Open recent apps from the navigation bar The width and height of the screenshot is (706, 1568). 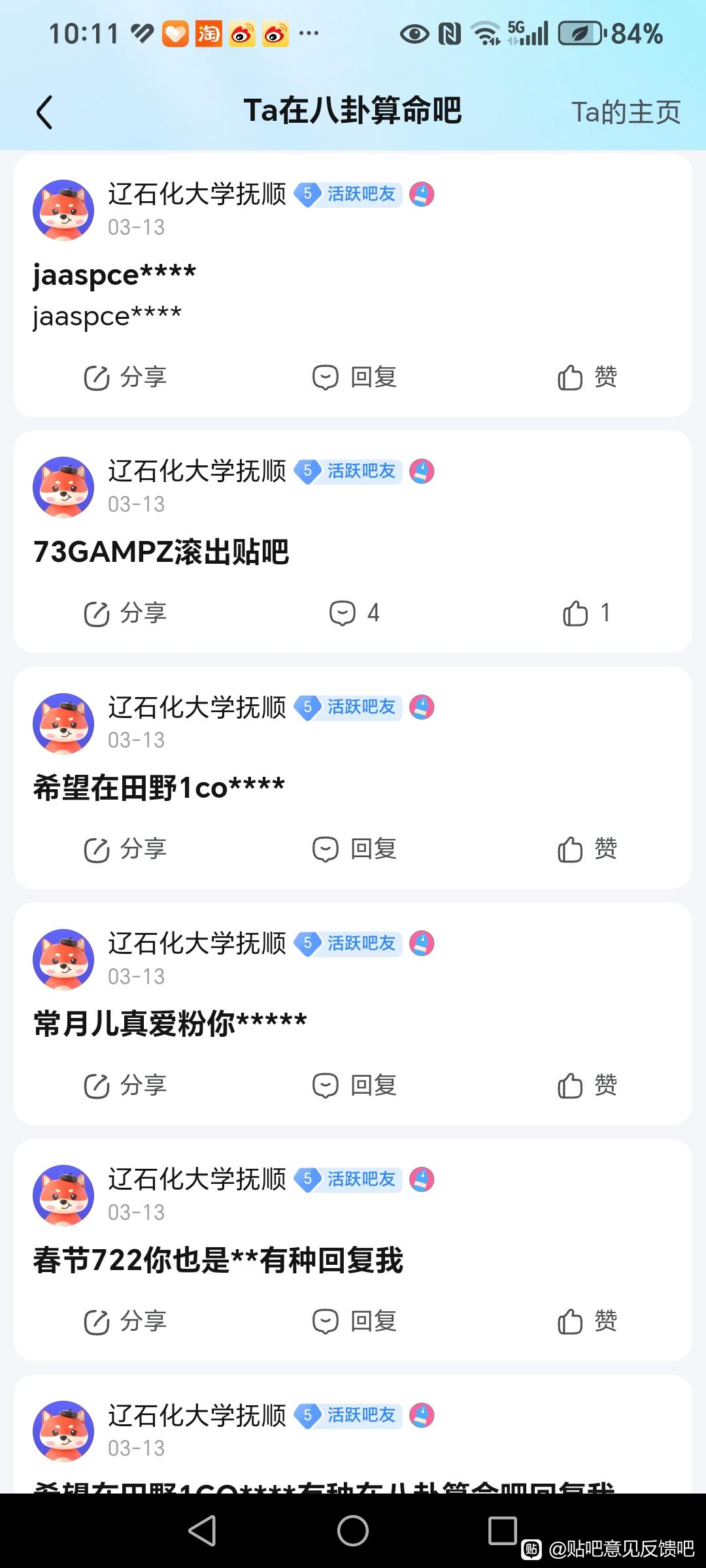[503, 1530]
